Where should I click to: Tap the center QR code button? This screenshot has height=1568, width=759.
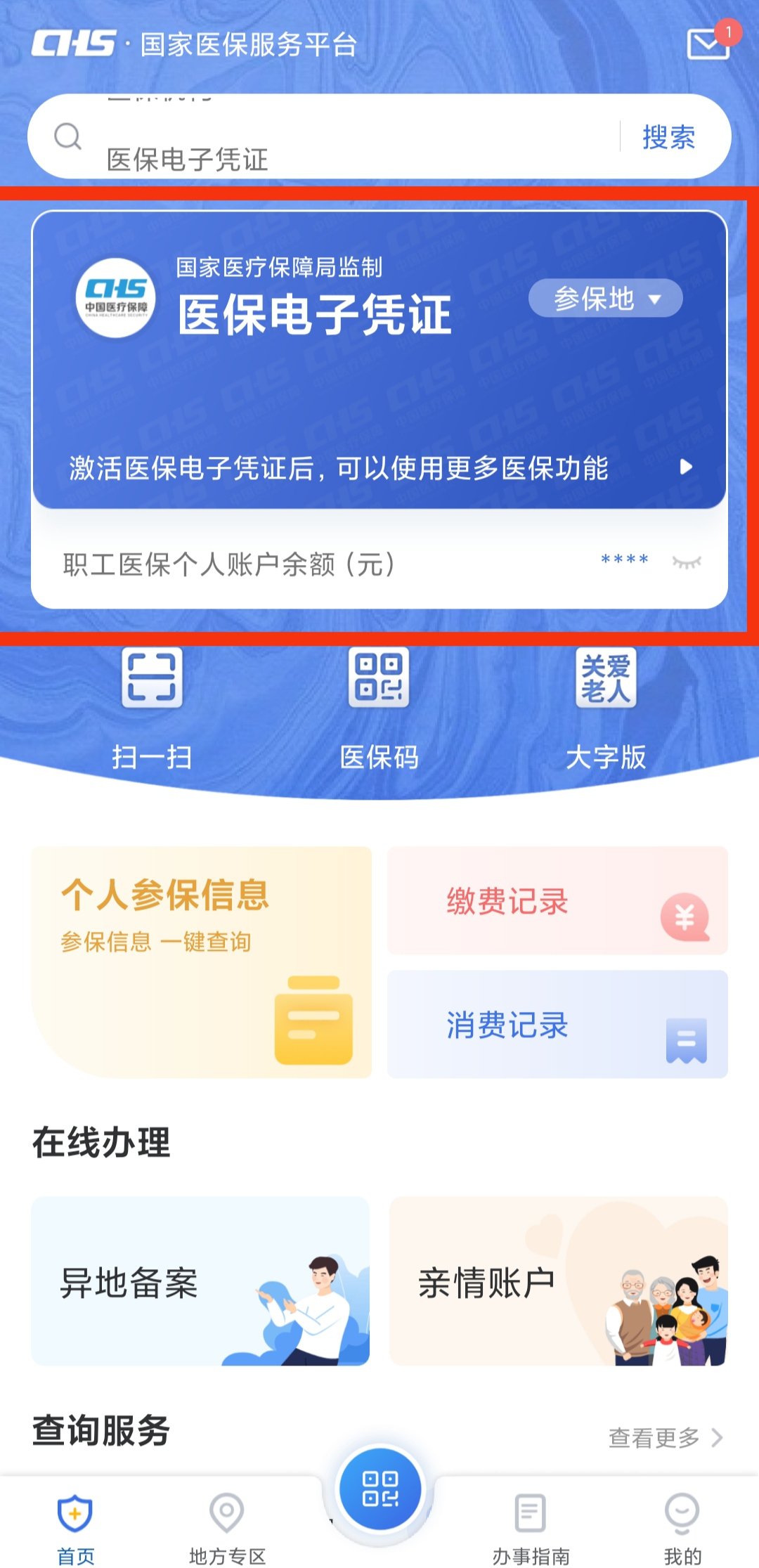(379, 1490)
